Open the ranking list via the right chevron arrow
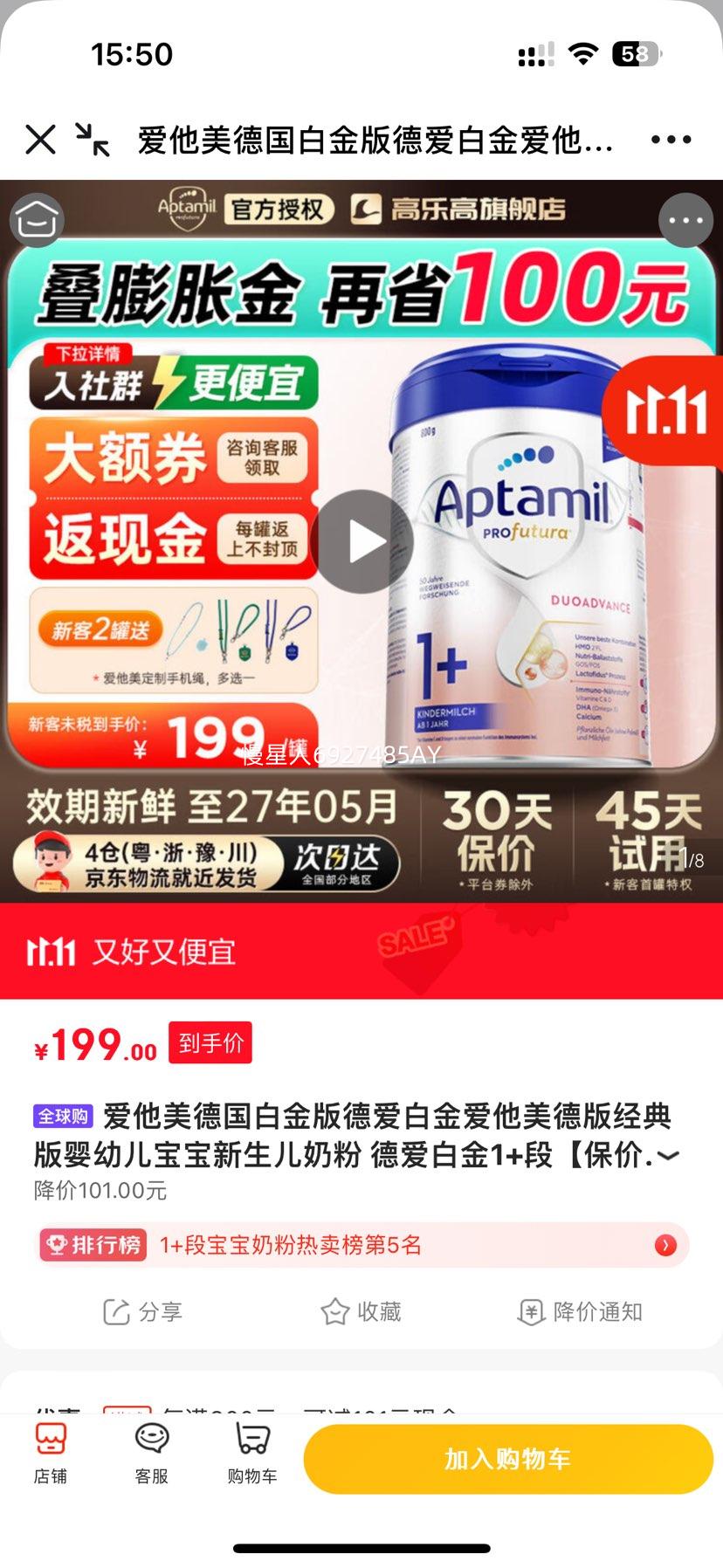723x1568 pixels. click(x=665, y=1246)
